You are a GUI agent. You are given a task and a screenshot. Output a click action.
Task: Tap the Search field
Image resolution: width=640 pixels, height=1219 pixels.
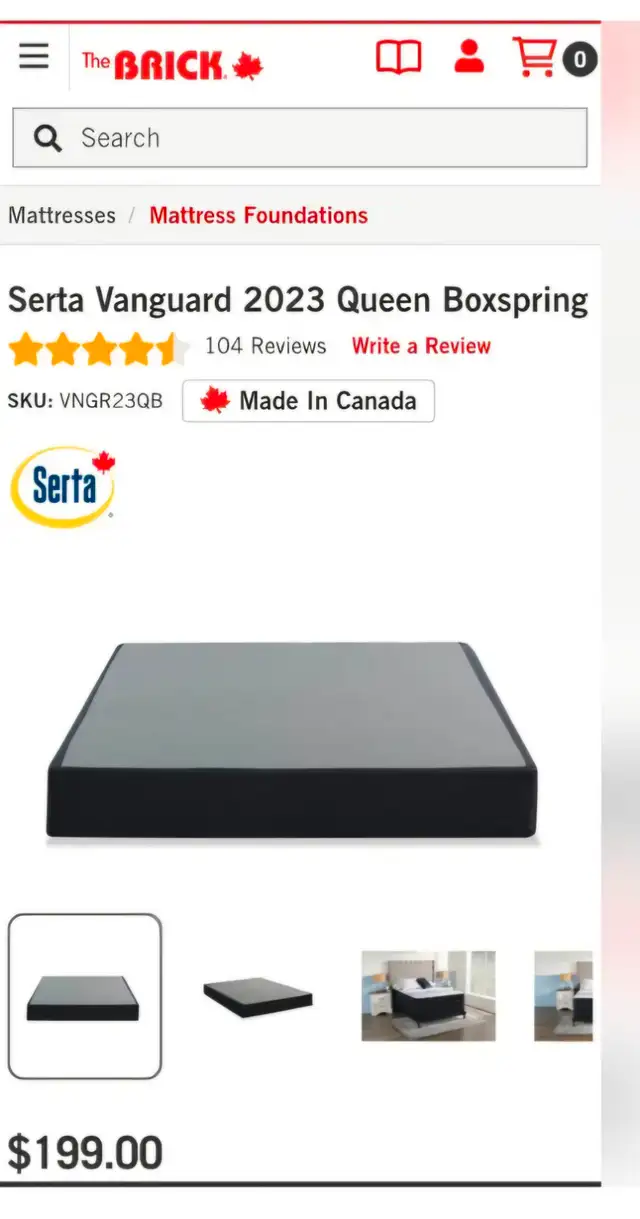(x=300, y=137)
